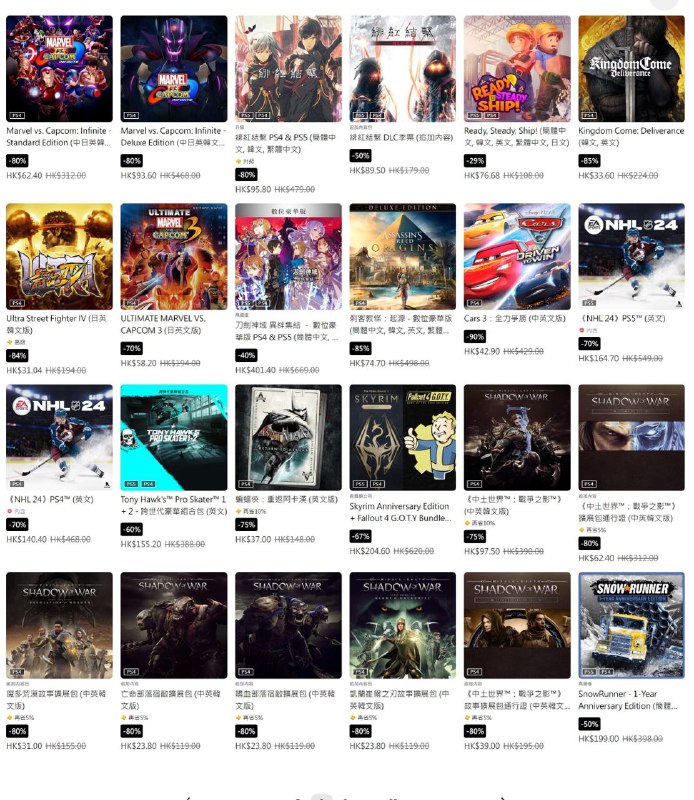Open the HK$31.00 Shadow of War expansion
The width and height of the screenshot is (694, 800).
[59, 625]
